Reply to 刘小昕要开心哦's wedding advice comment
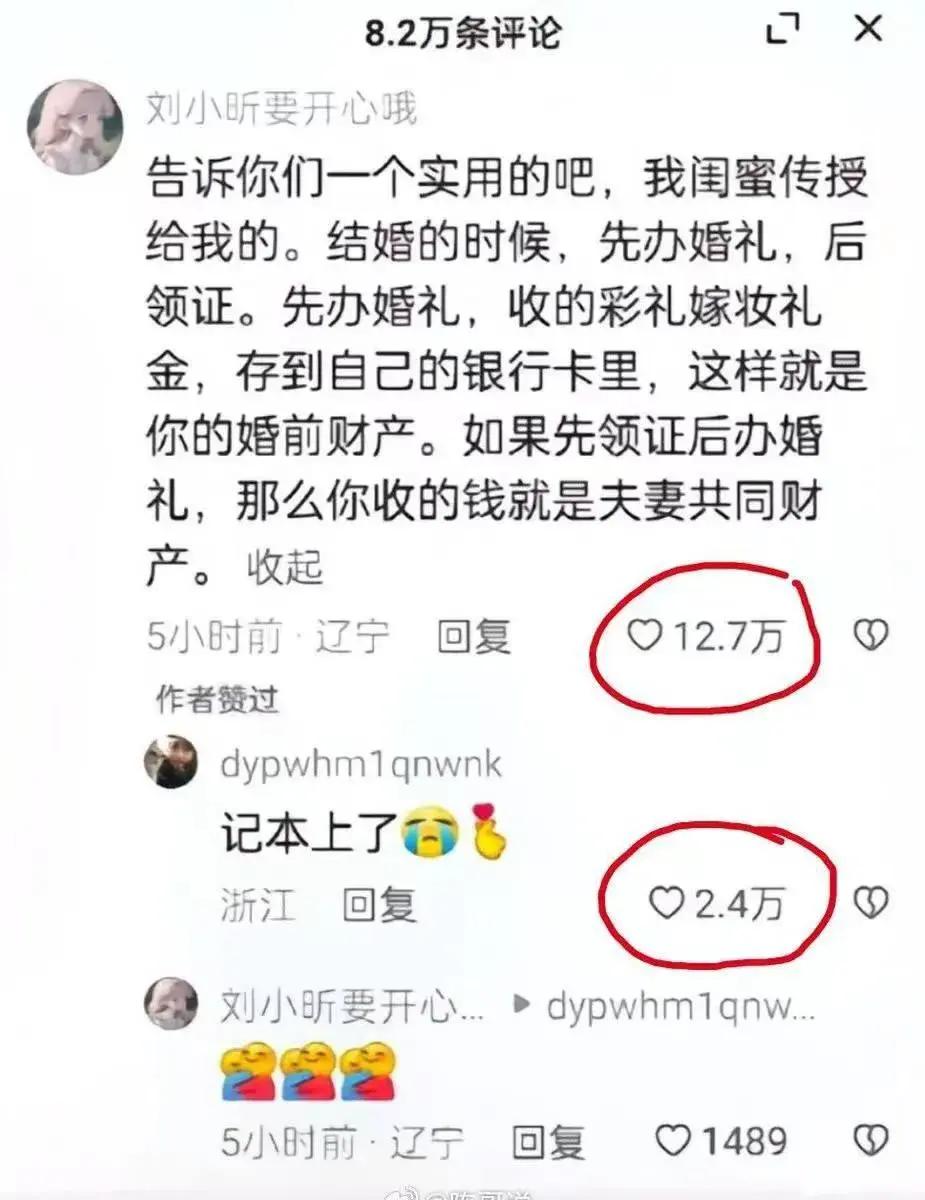 pyautogui.click(x=473, y=636)
